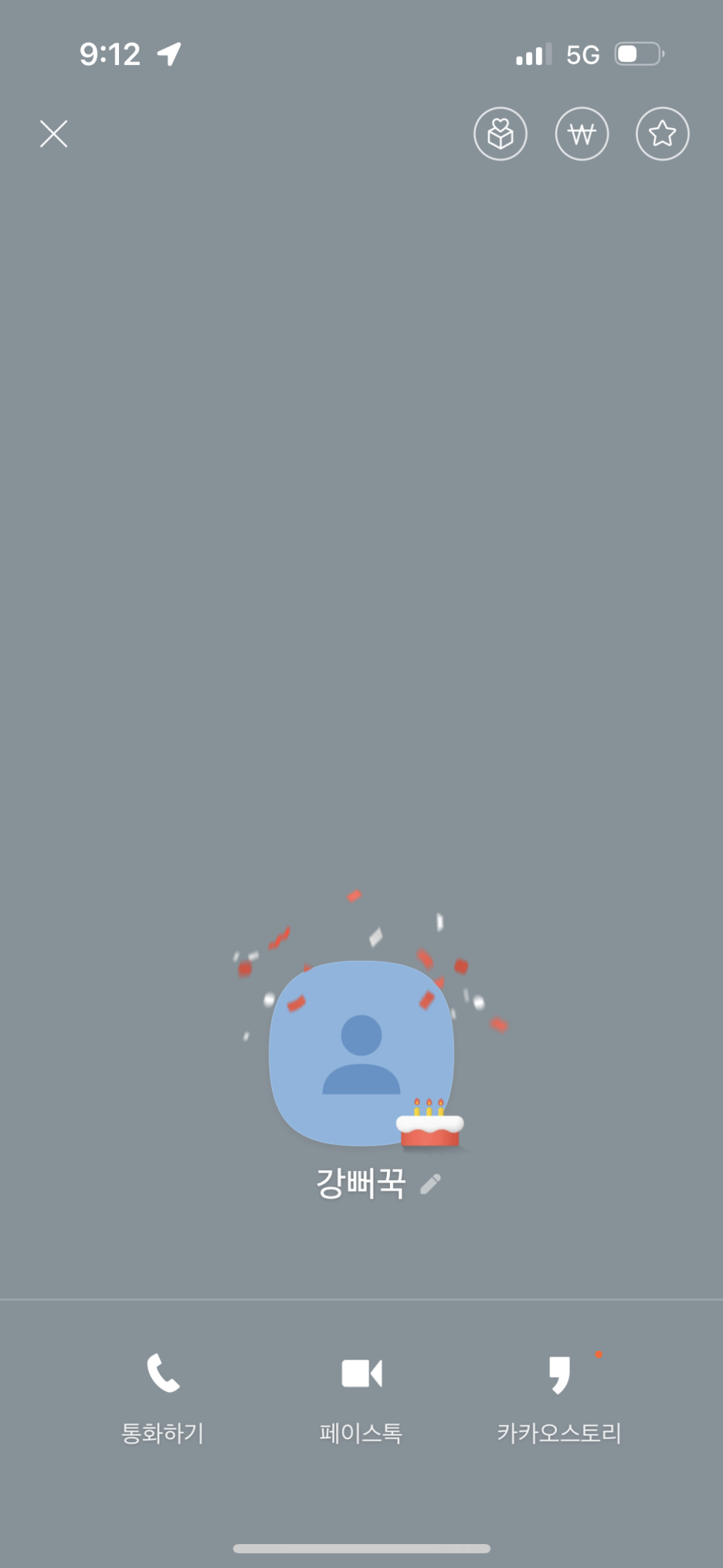Add 강뻐꾹 to favorites with the star
The height and width of the screenshot is (1568, 723).
click(662, 134)
